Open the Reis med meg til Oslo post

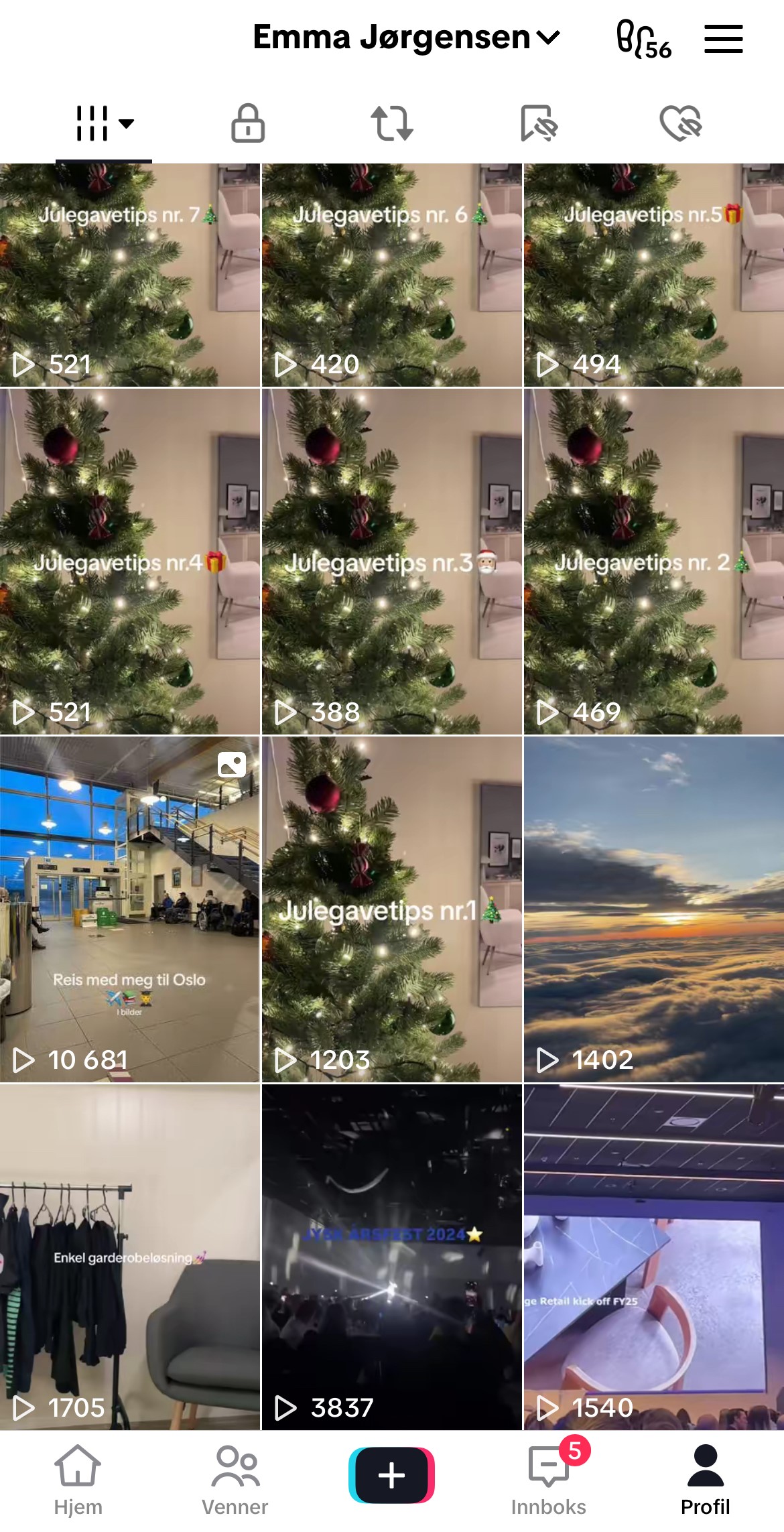(130, 909)
